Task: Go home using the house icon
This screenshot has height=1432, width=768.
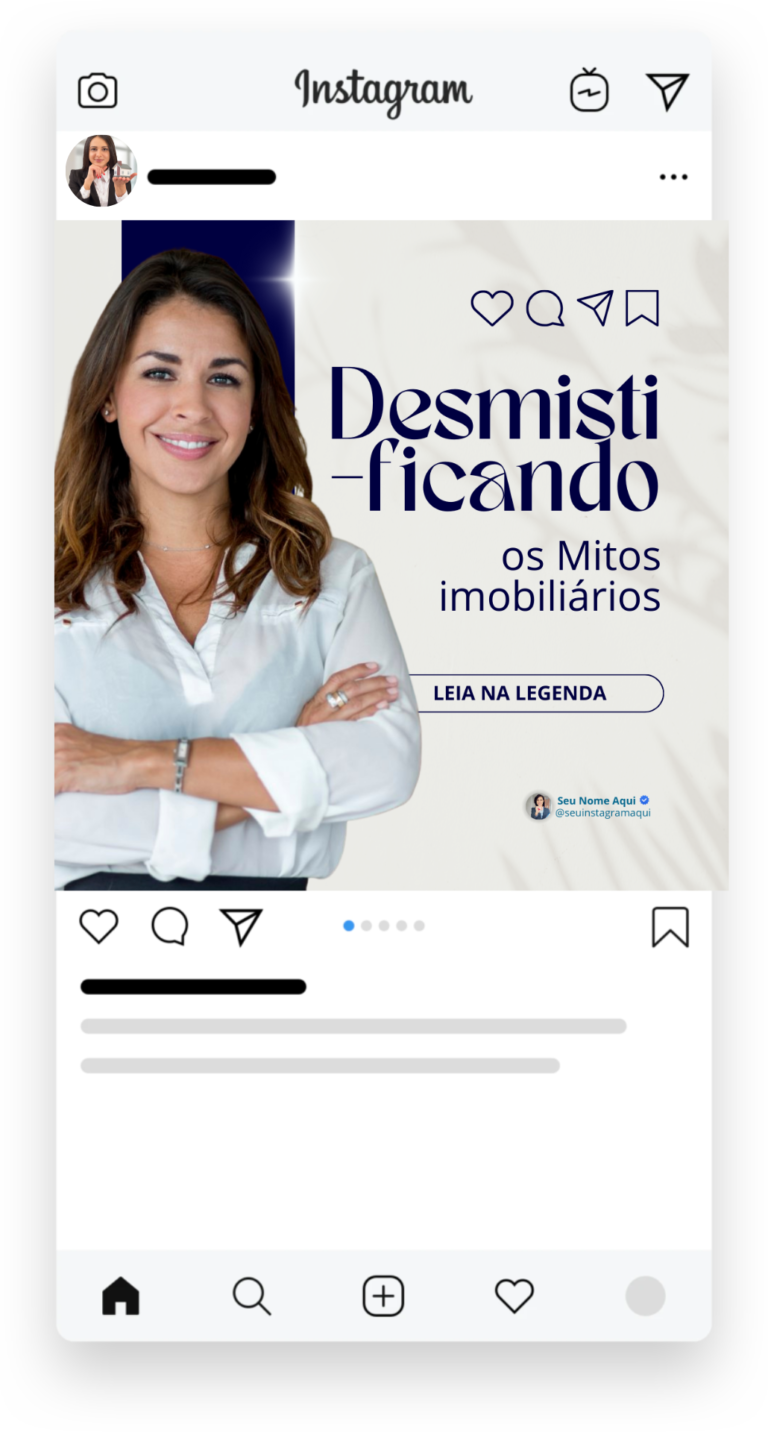Action: point(120,1295)
